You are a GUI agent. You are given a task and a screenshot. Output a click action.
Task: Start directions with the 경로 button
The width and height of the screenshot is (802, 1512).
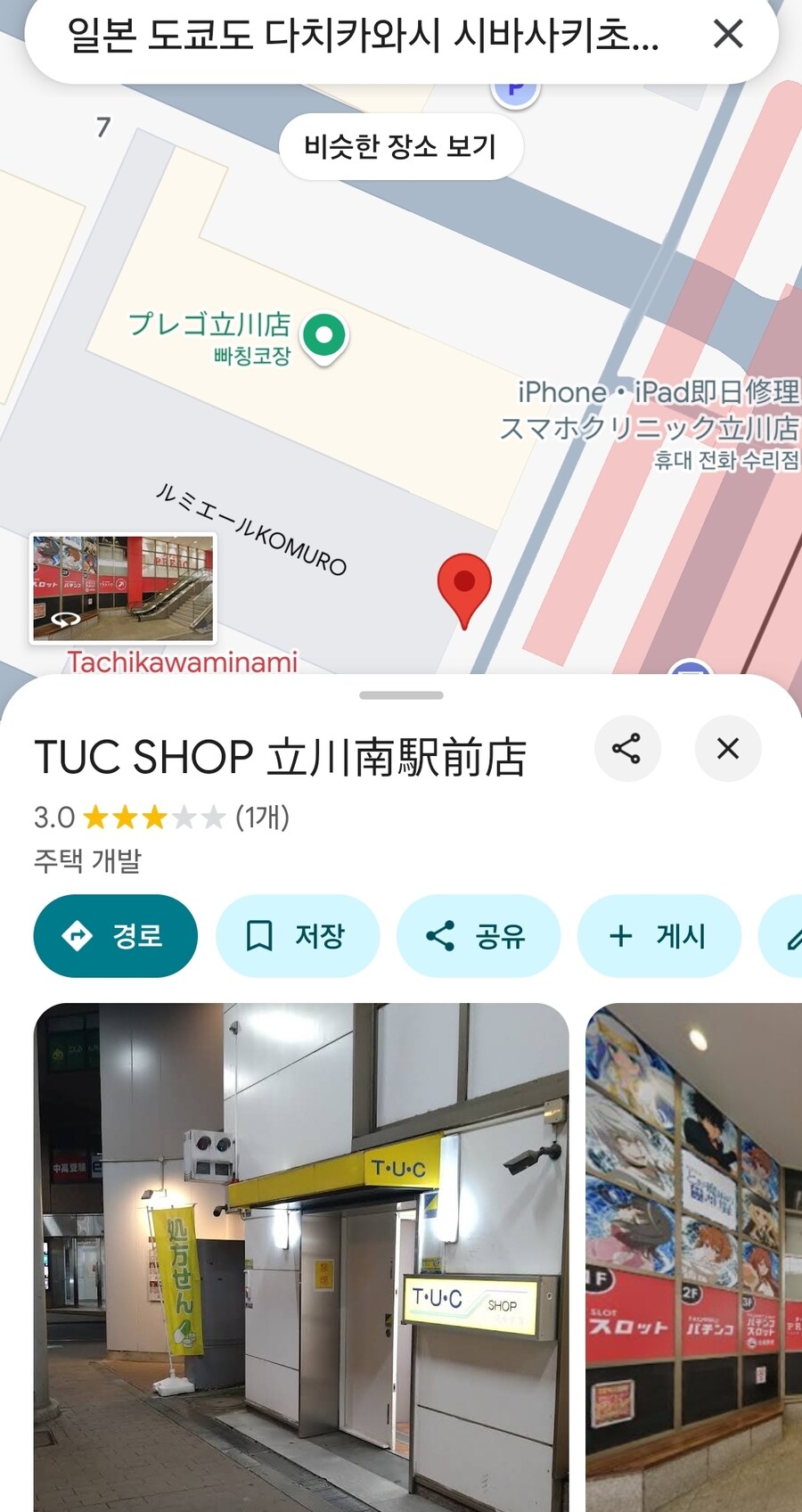[115, 936]
